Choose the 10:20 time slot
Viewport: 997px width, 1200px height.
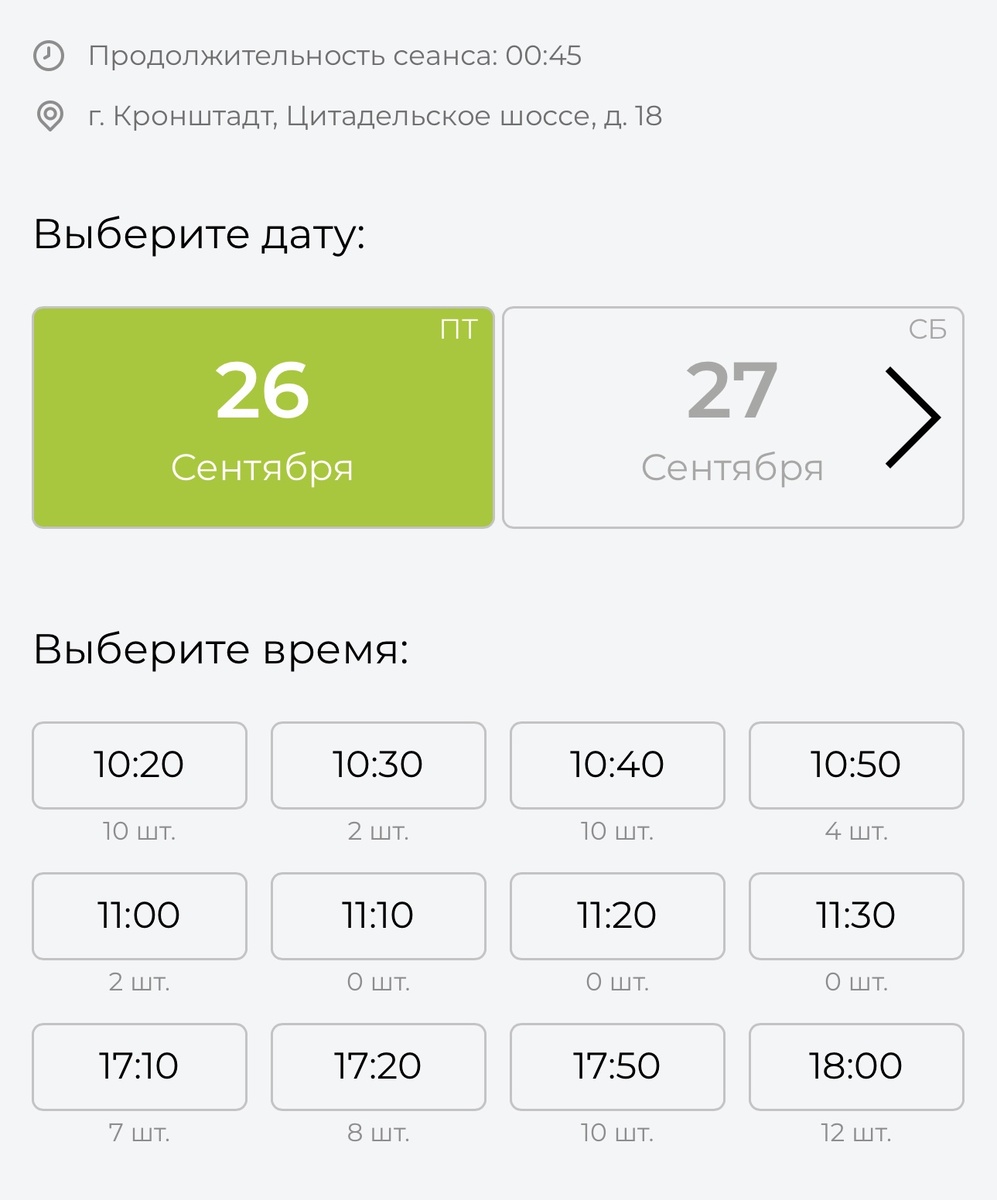point(139,765)
